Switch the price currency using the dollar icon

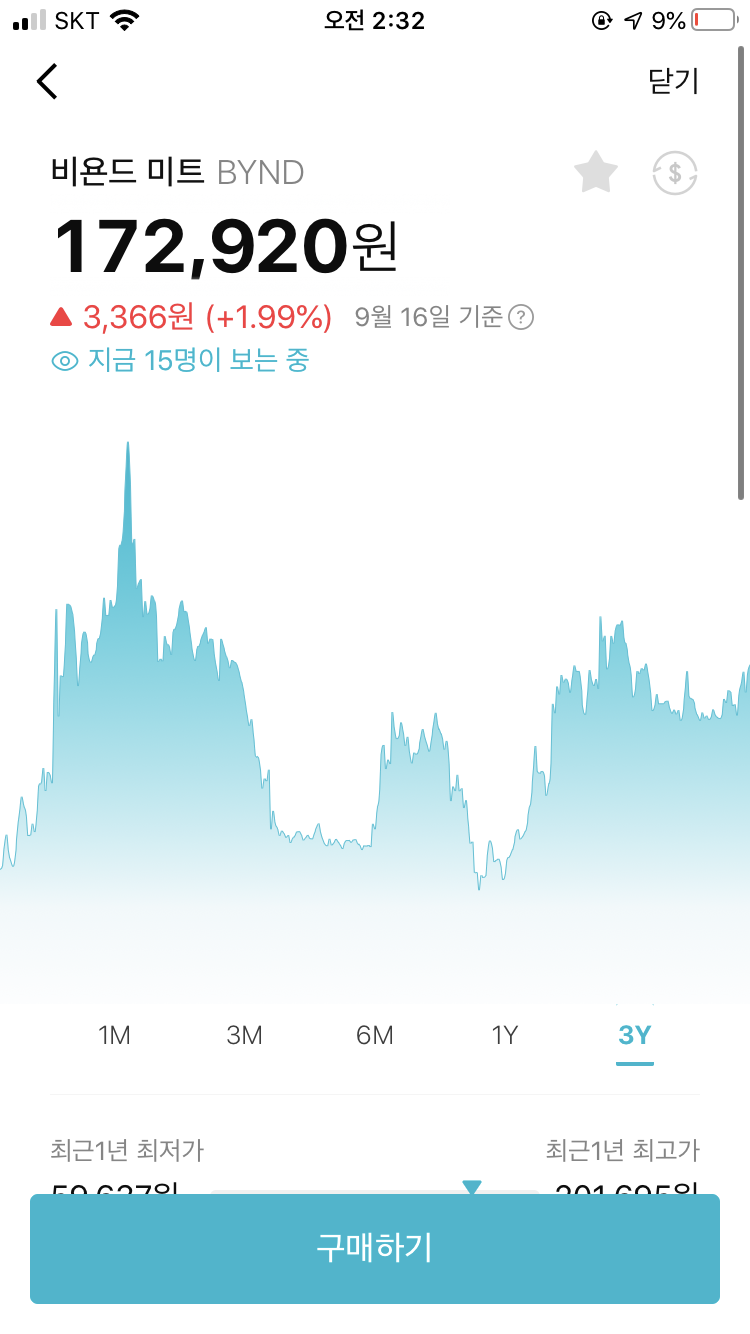click(x=675, y=173)
